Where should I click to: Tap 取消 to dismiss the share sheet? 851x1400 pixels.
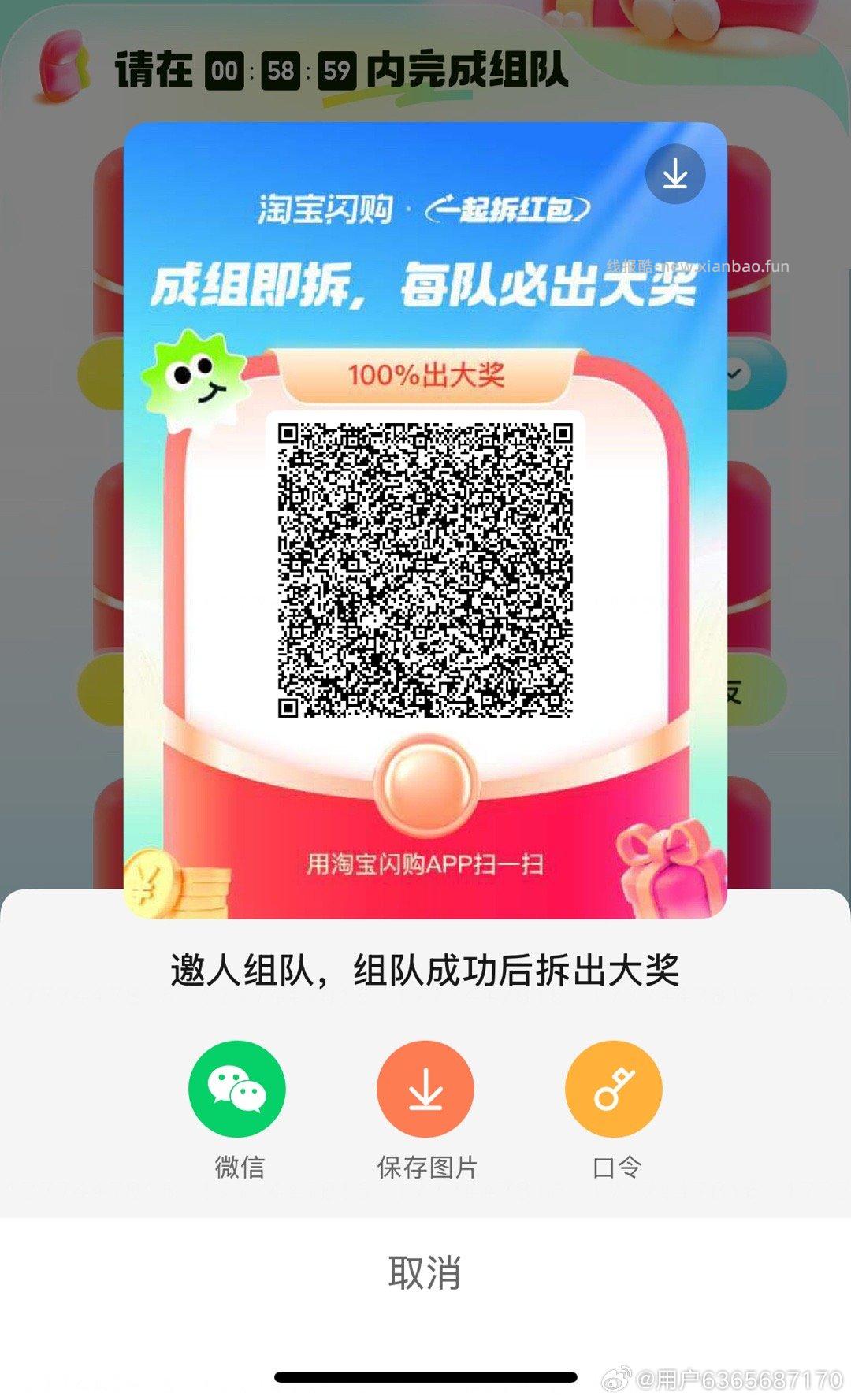425,1272
